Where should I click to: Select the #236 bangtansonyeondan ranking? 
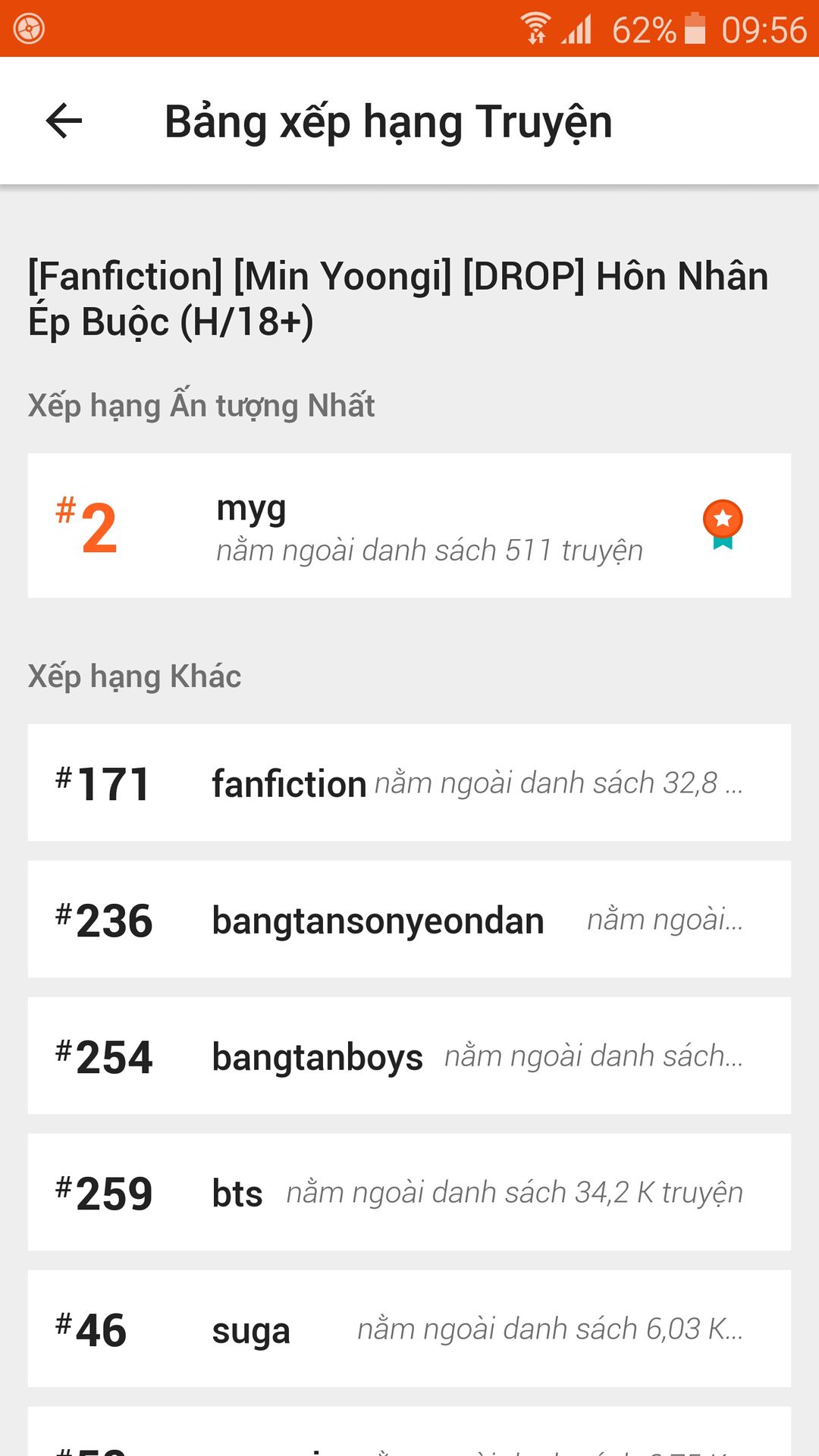pos(409,919)
